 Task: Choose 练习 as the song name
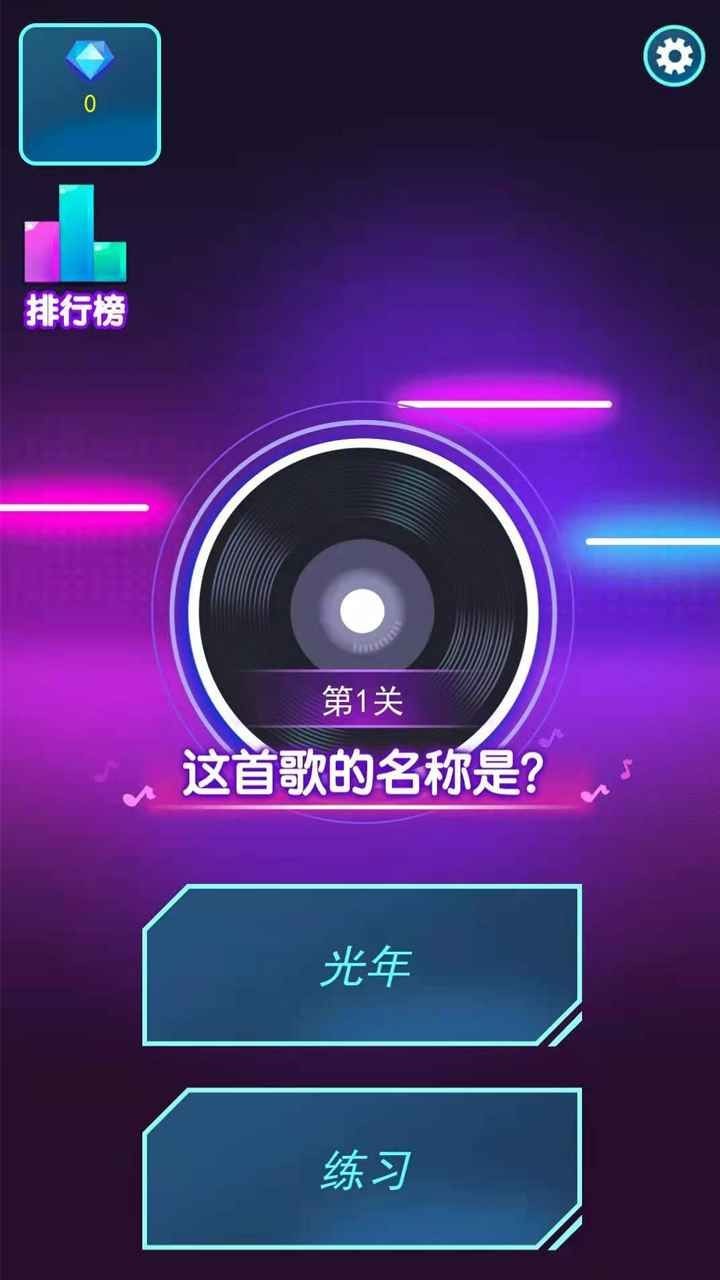click(x=364, y=1168)
